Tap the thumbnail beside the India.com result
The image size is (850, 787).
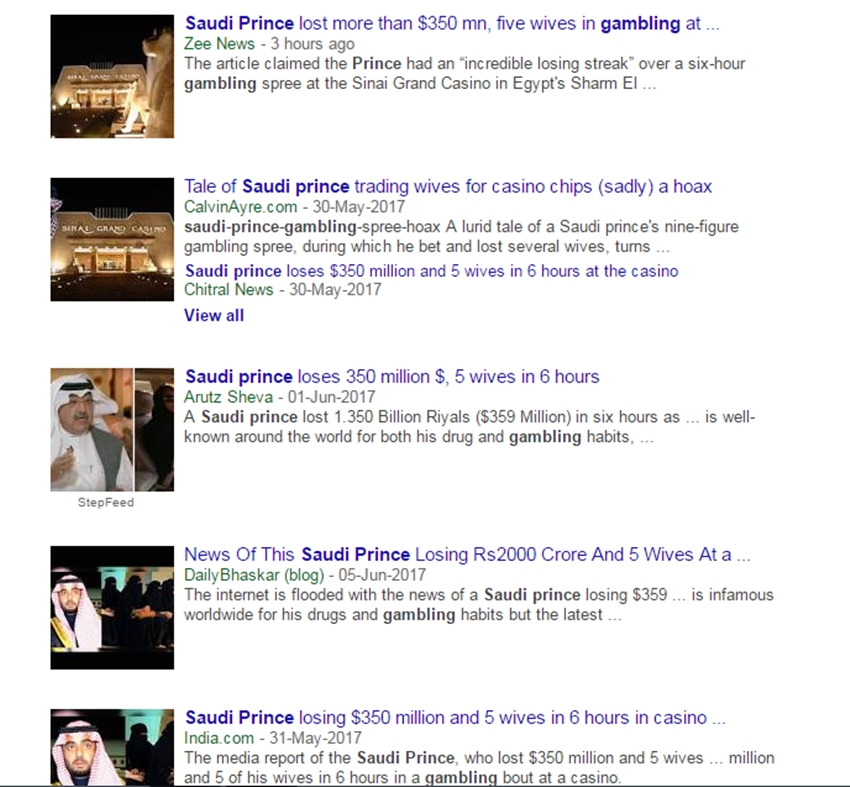[112, 746]
